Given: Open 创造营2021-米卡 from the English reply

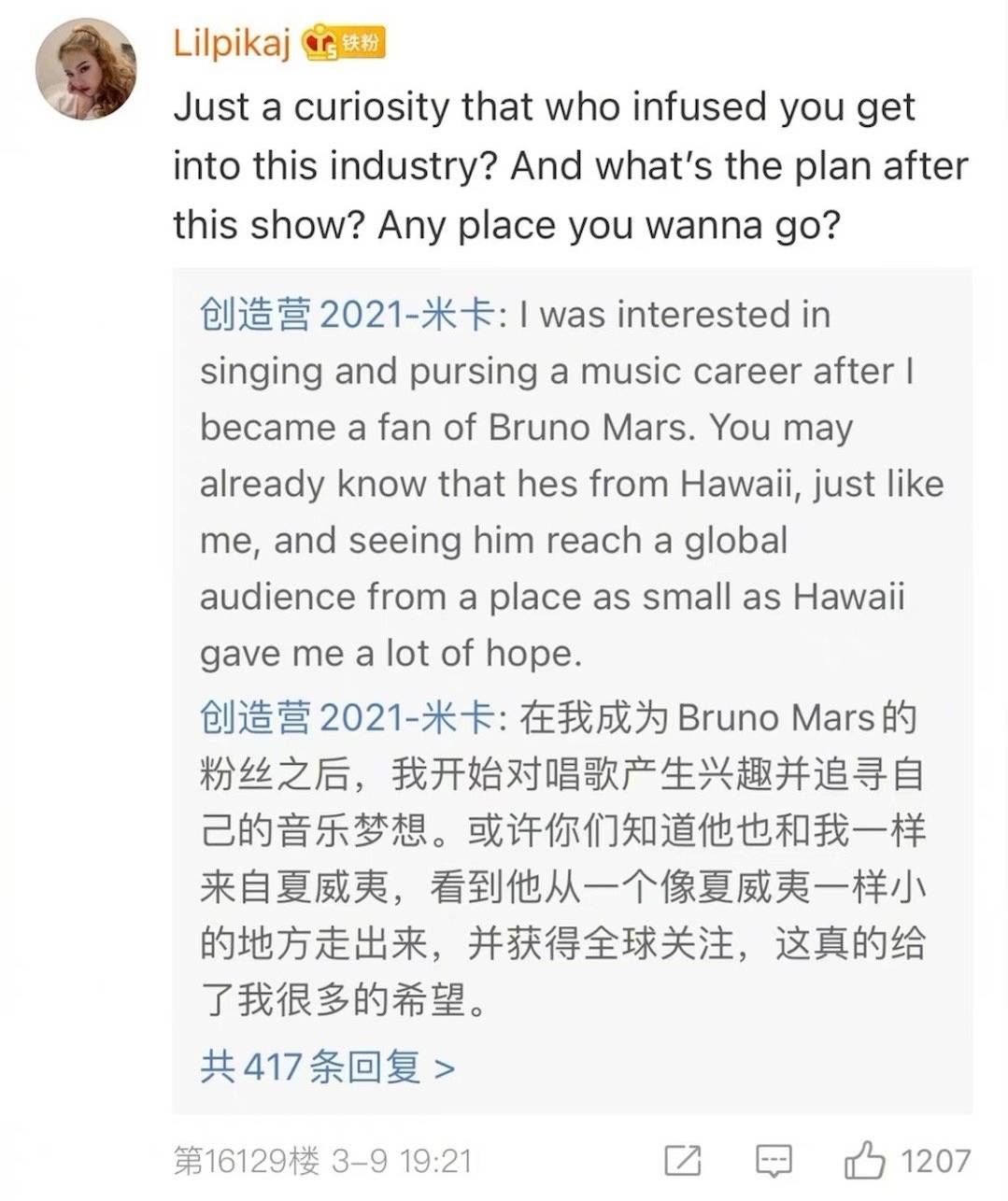Looking at the screenshot, I should click(347, 315).
